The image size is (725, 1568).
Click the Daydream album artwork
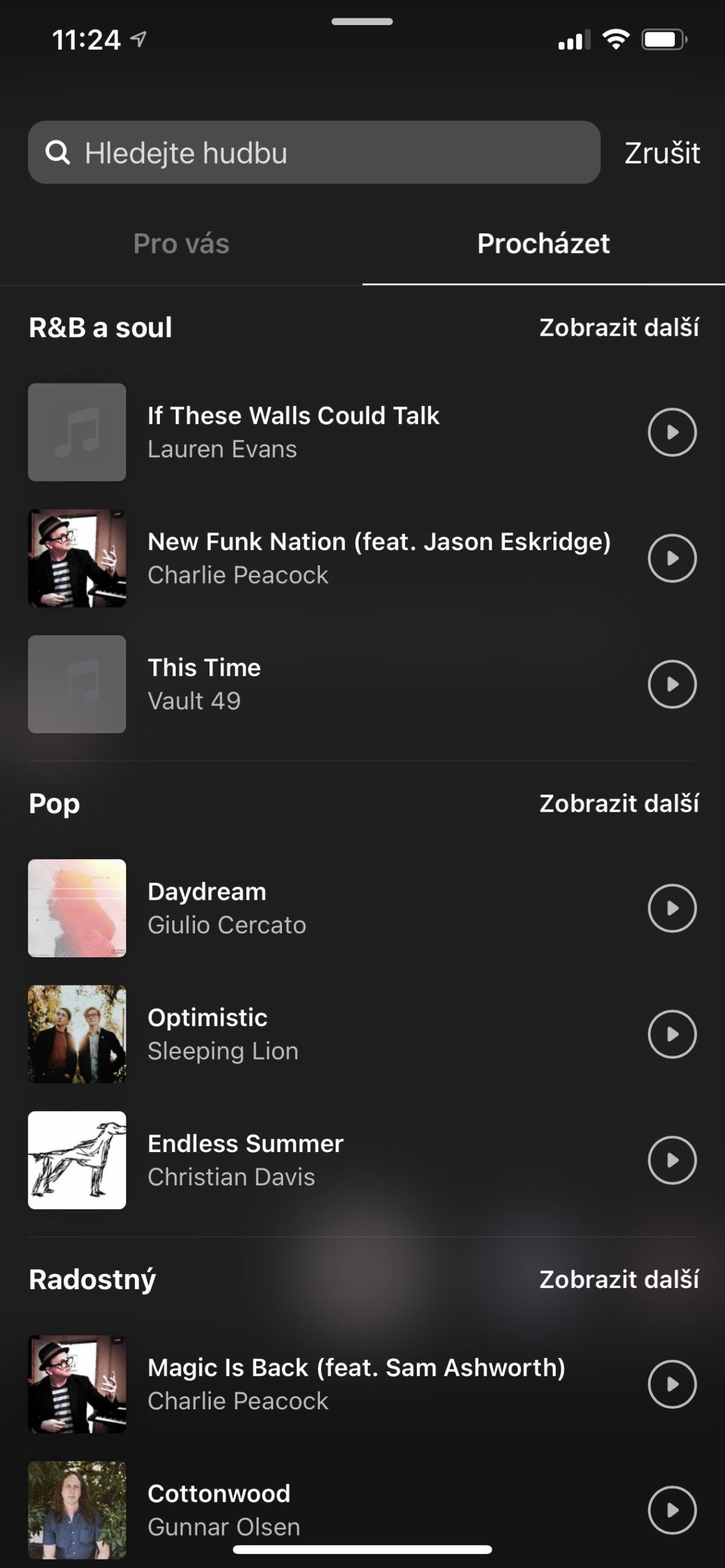pyautogui.click(x=76, y=908)
